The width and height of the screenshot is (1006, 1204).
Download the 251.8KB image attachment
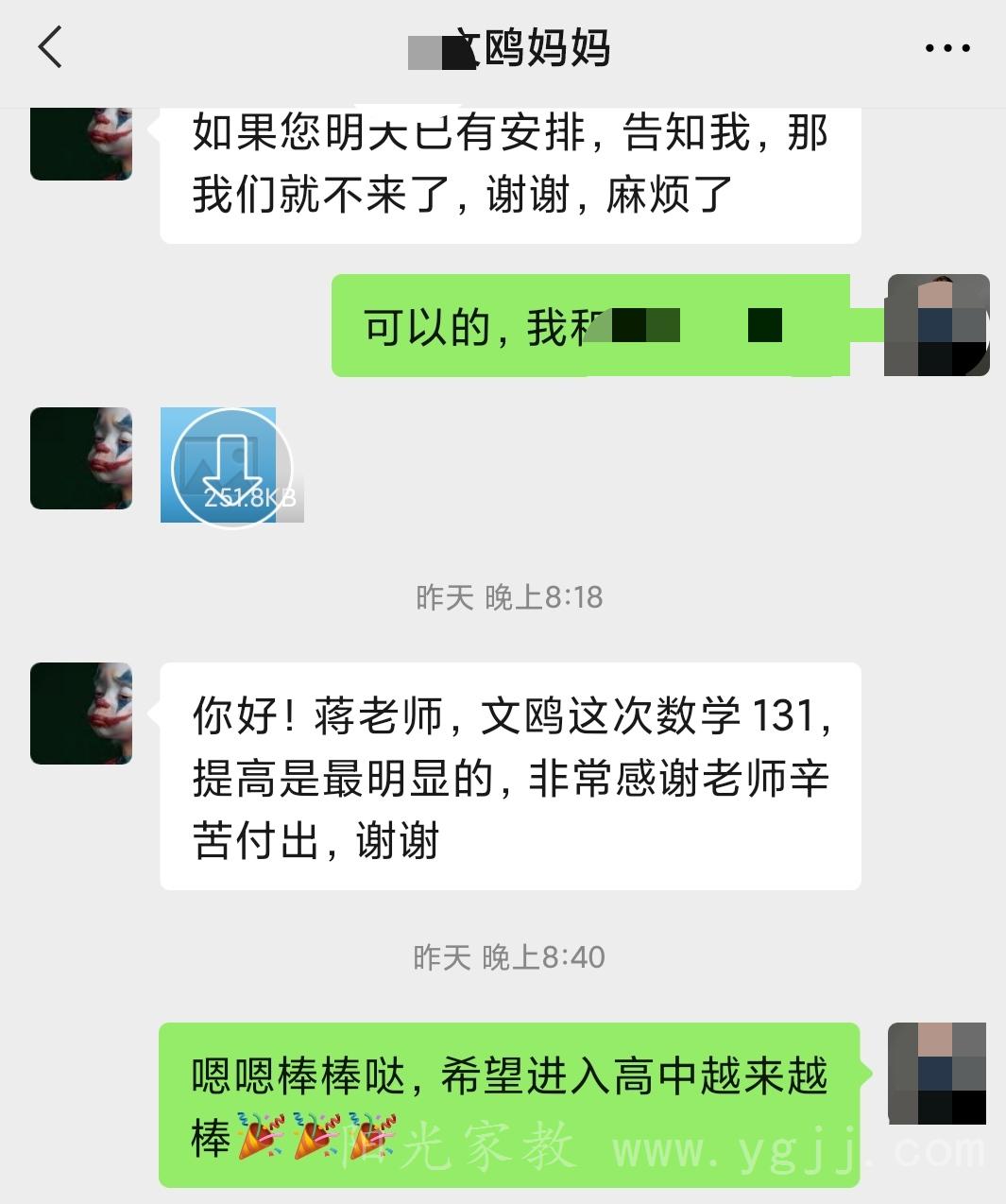230,466
